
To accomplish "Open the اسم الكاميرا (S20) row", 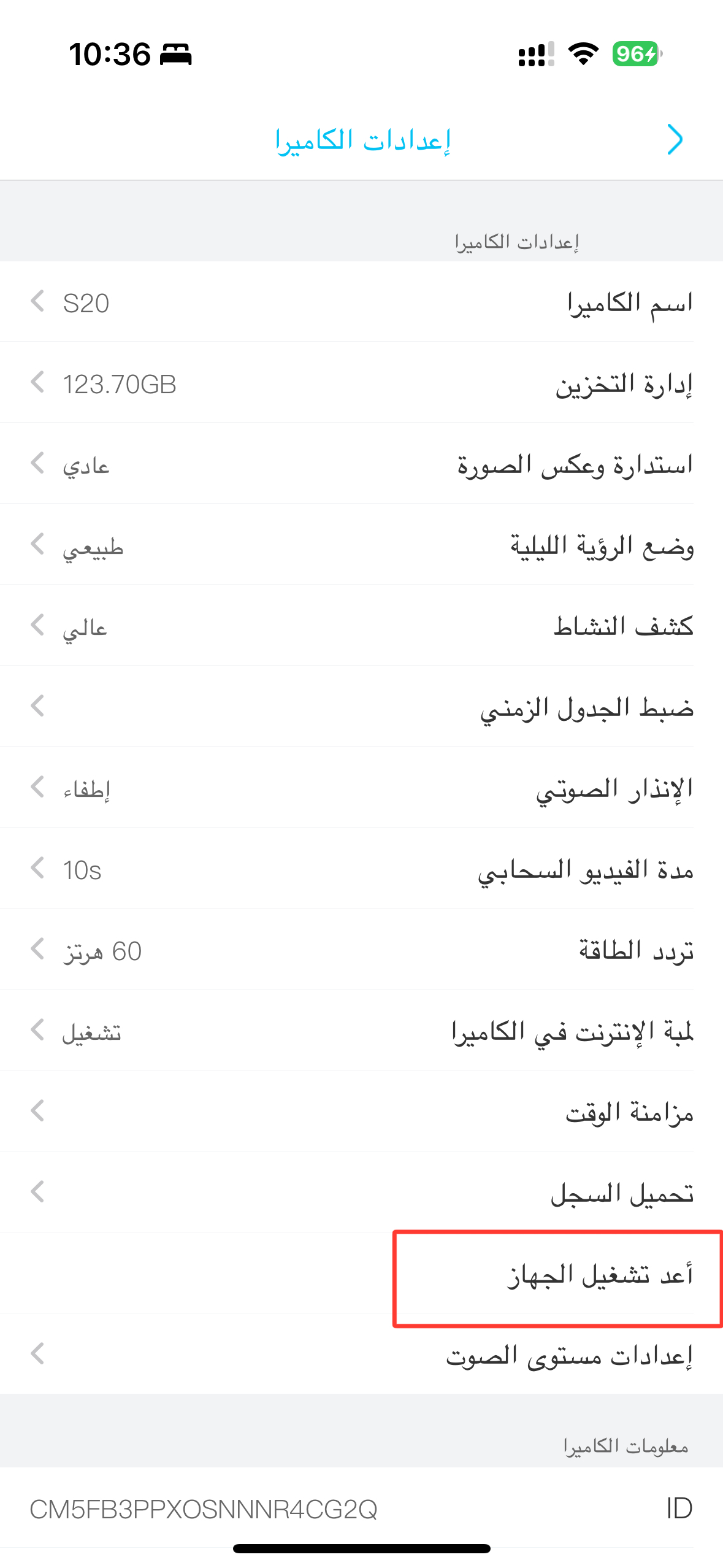I will [x=362, y=302].
